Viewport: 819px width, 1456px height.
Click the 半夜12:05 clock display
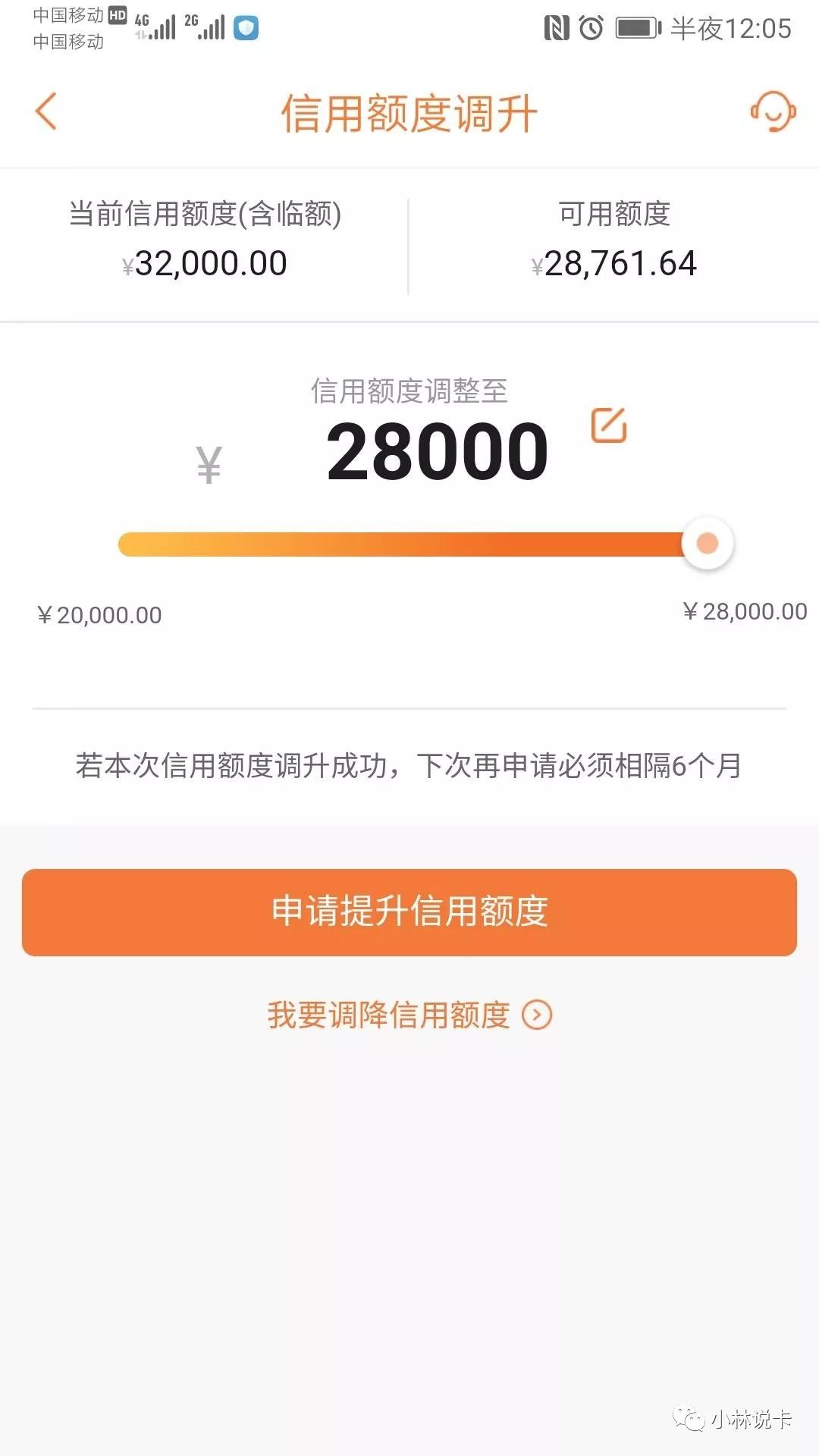coord(730,29)
